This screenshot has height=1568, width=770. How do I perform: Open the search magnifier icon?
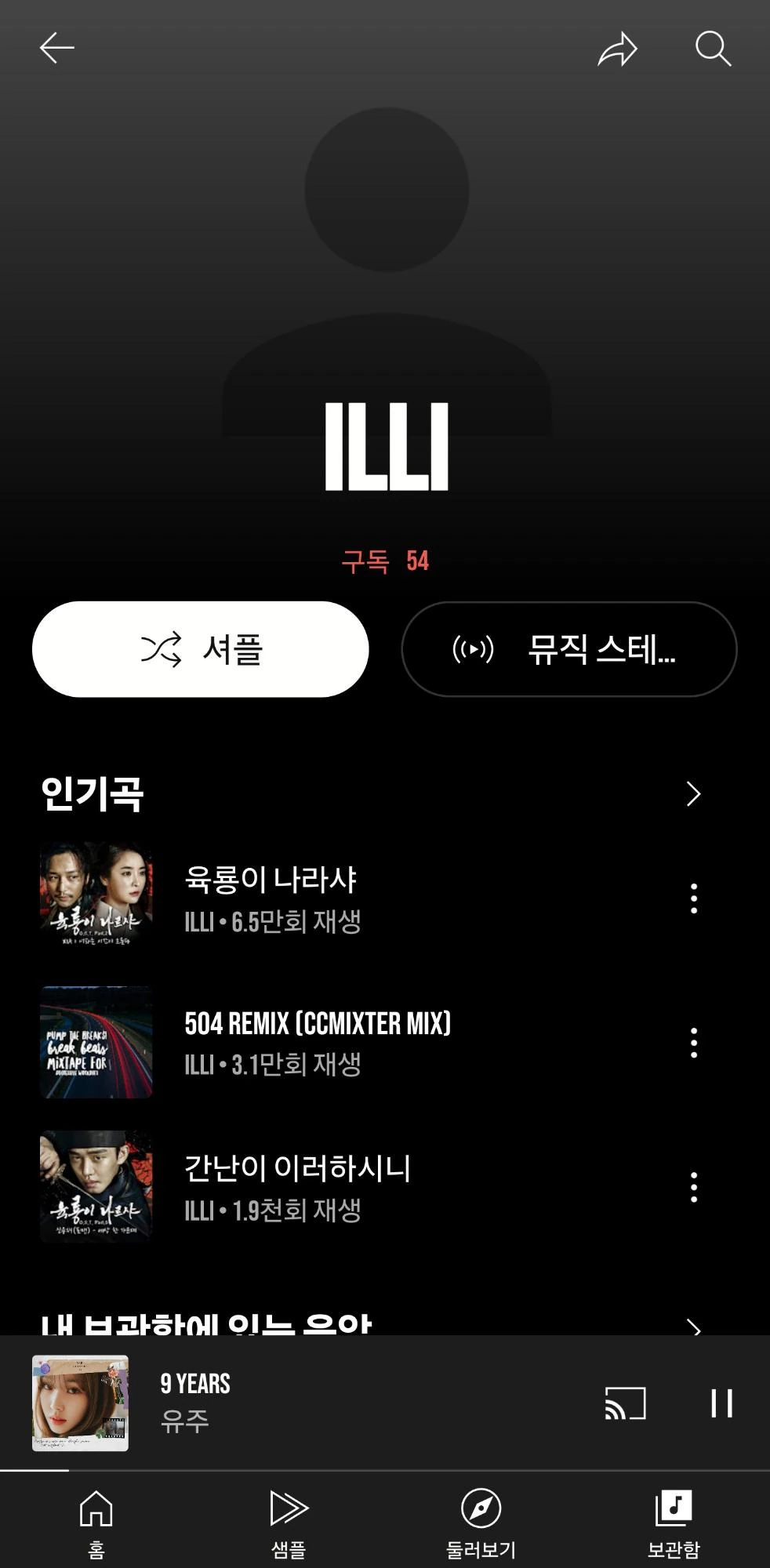click(x=713, y=49)
